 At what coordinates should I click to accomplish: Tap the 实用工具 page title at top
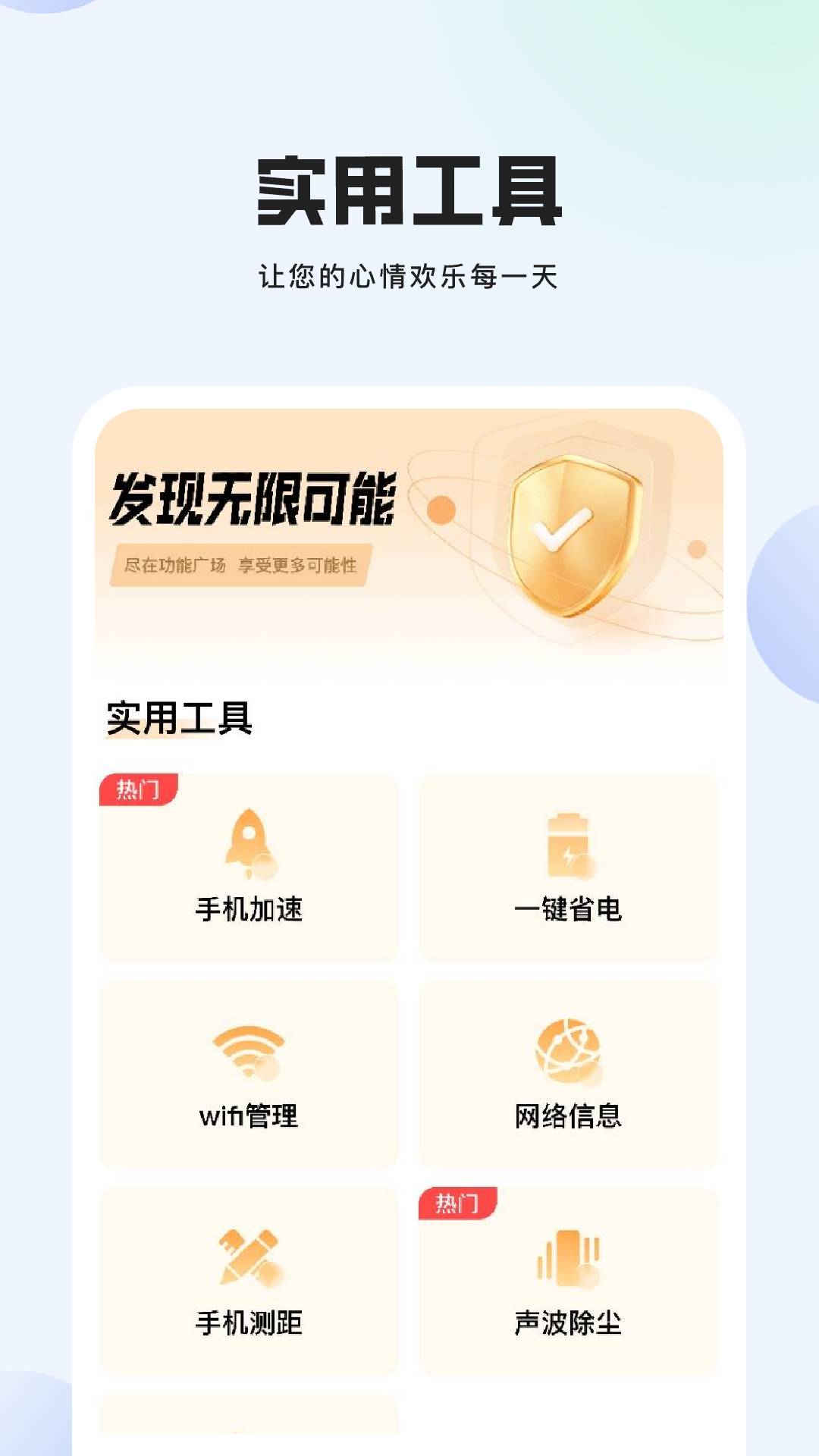(x=409, y=191)
